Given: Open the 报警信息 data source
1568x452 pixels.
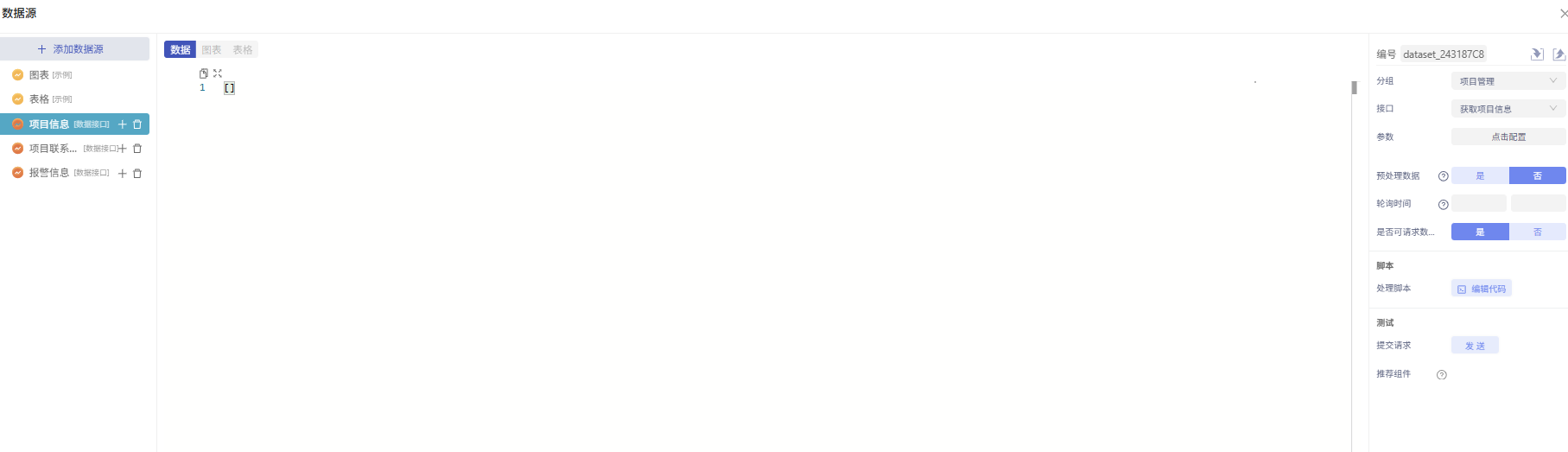Looking at the screenshot, I should point(49,173).
